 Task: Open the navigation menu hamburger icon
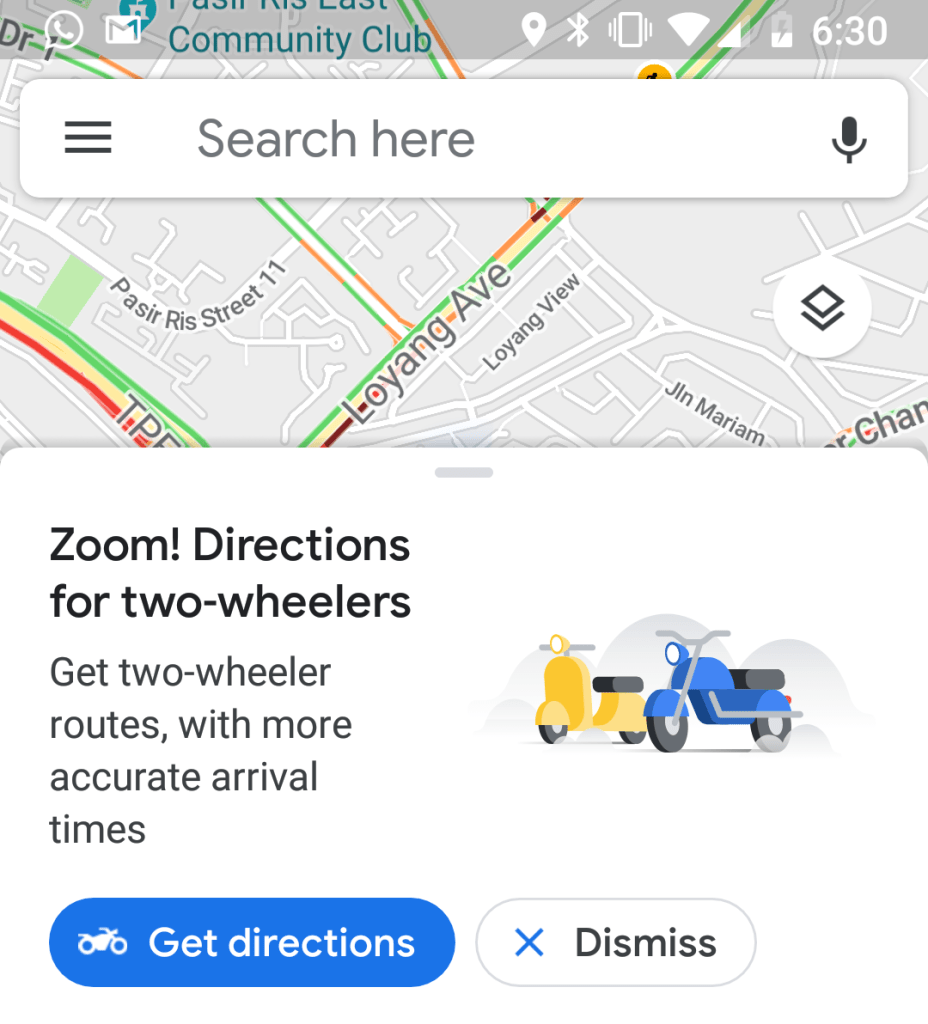pos(87,138)
